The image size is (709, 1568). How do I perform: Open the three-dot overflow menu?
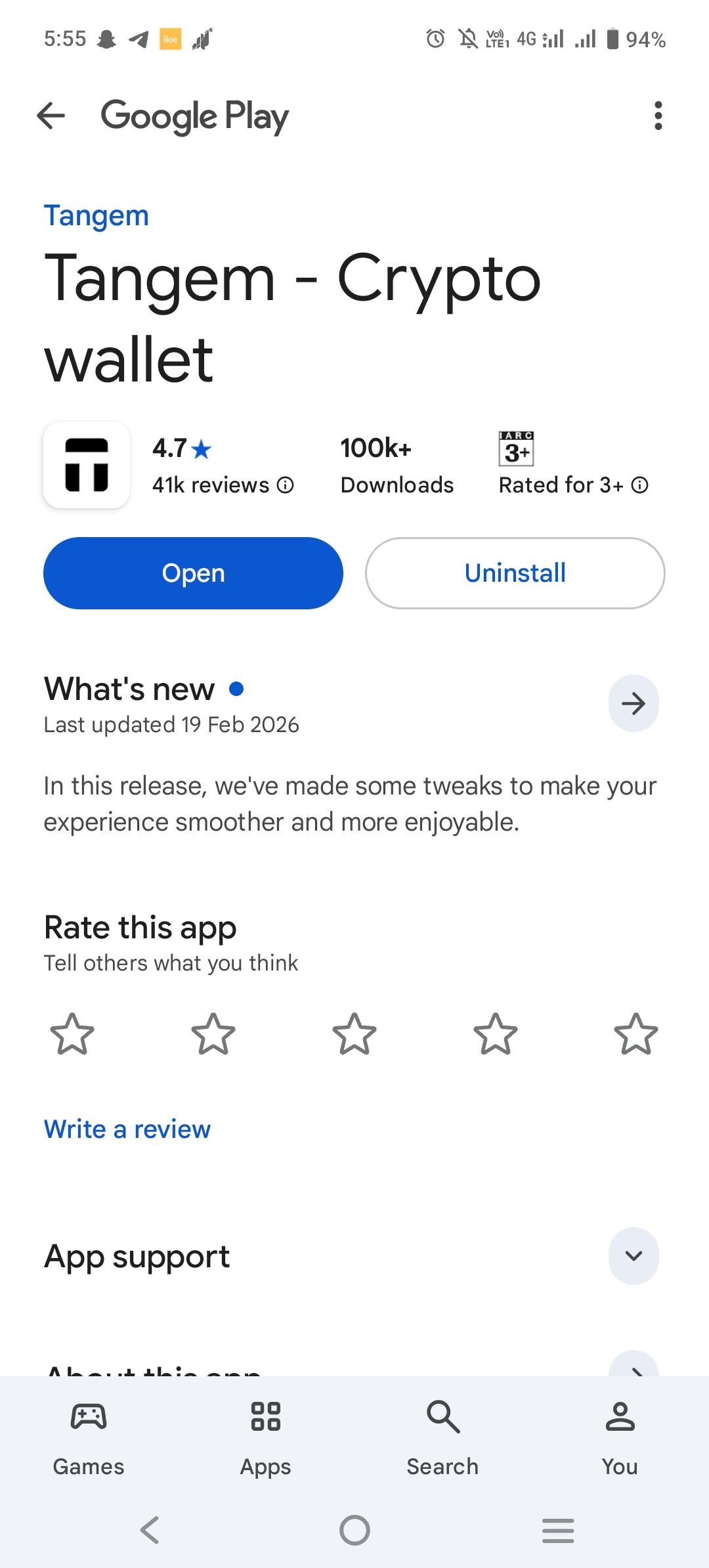click(x=658, y=116)
